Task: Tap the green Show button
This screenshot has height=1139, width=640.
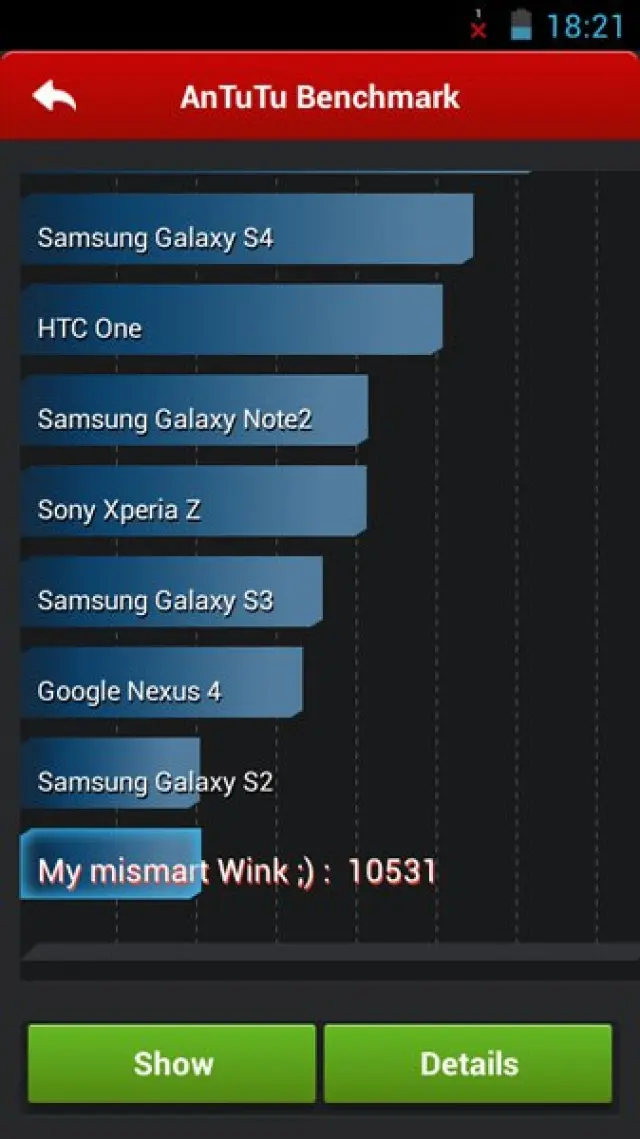Action: (x=172, y=1063)
